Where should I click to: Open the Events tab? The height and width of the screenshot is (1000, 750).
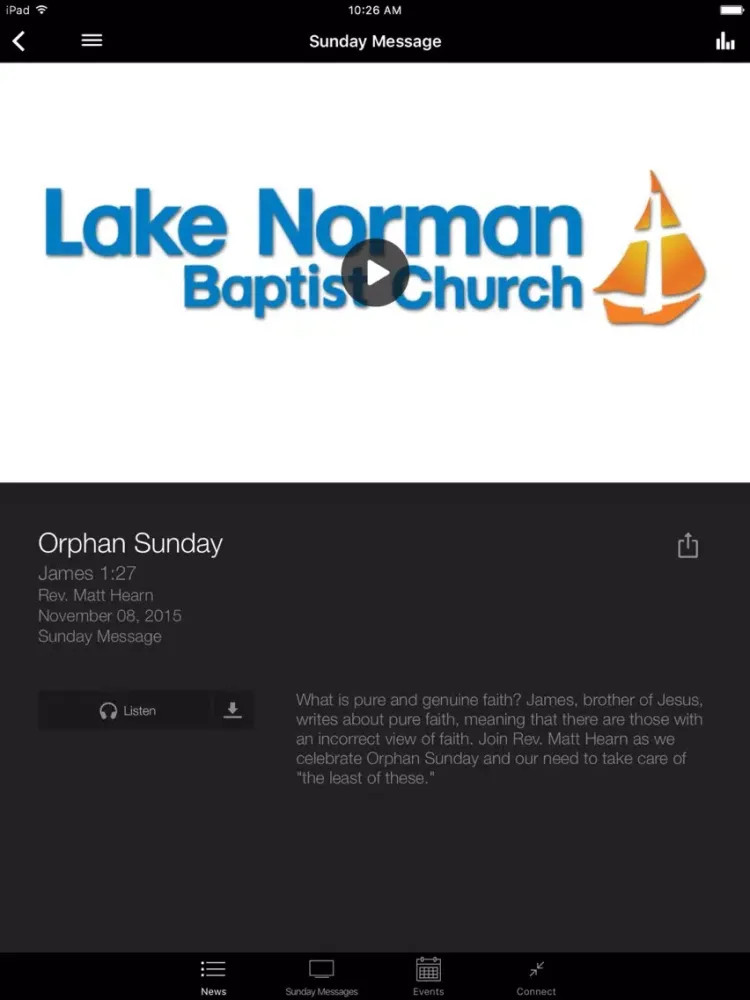(428, 976)
